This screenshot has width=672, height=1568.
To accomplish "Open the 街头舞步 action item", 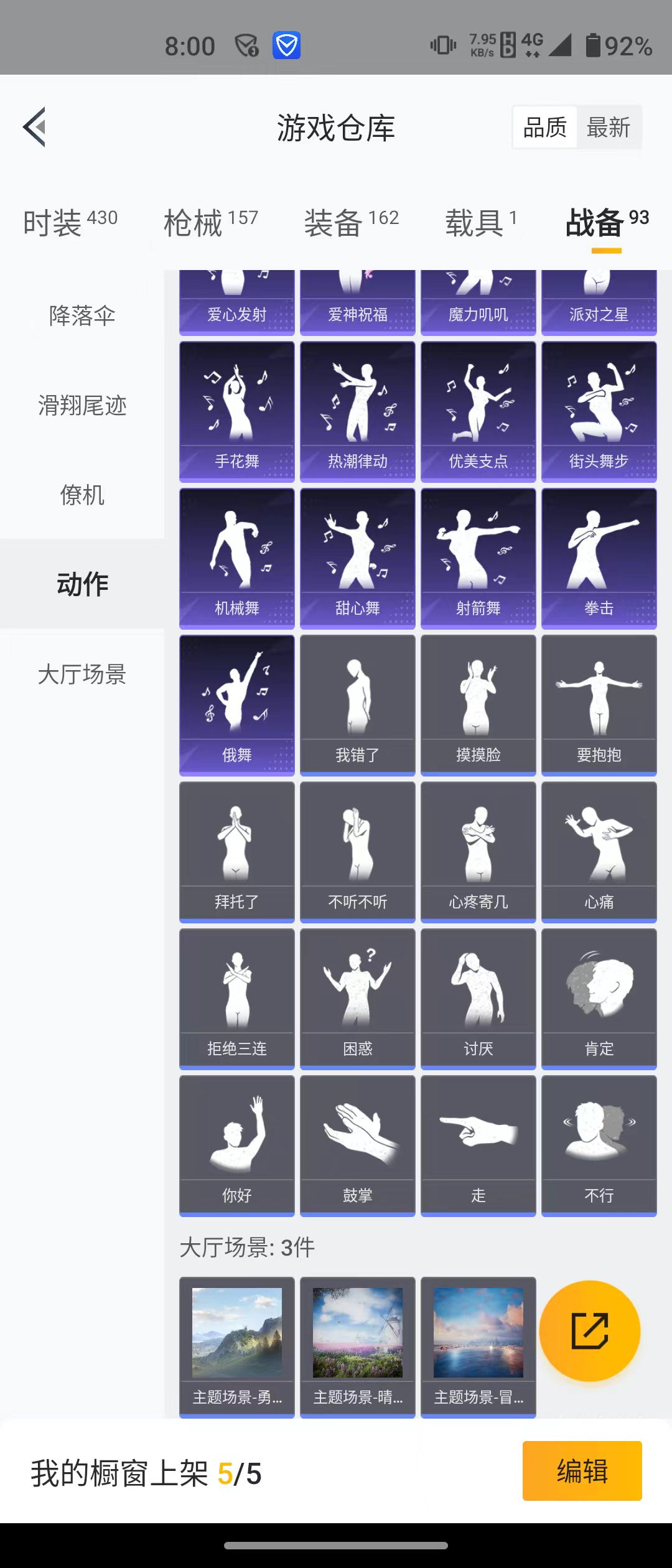I will [x=599, y=411].
